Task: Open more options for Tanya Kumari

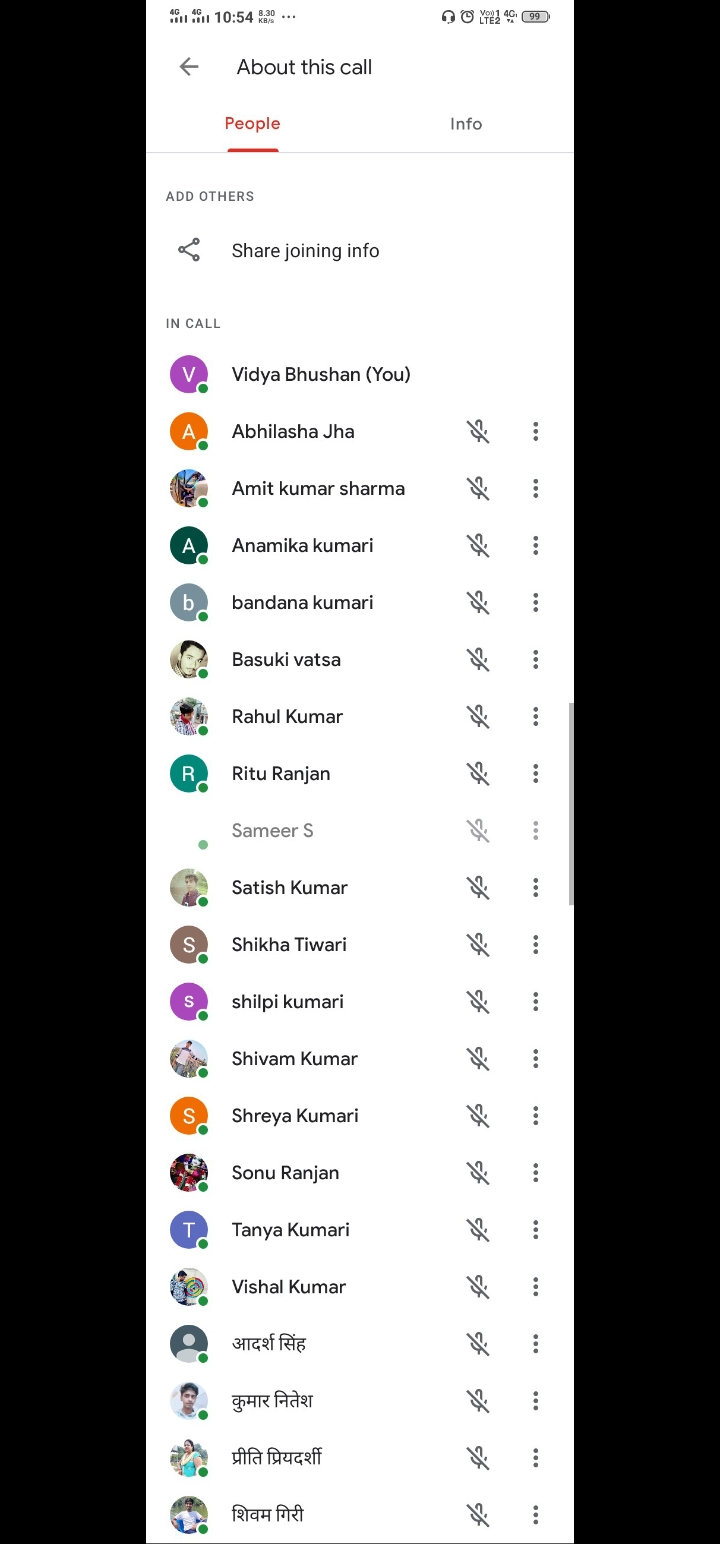Action: pyautogui.click(x=535, y=1230)
